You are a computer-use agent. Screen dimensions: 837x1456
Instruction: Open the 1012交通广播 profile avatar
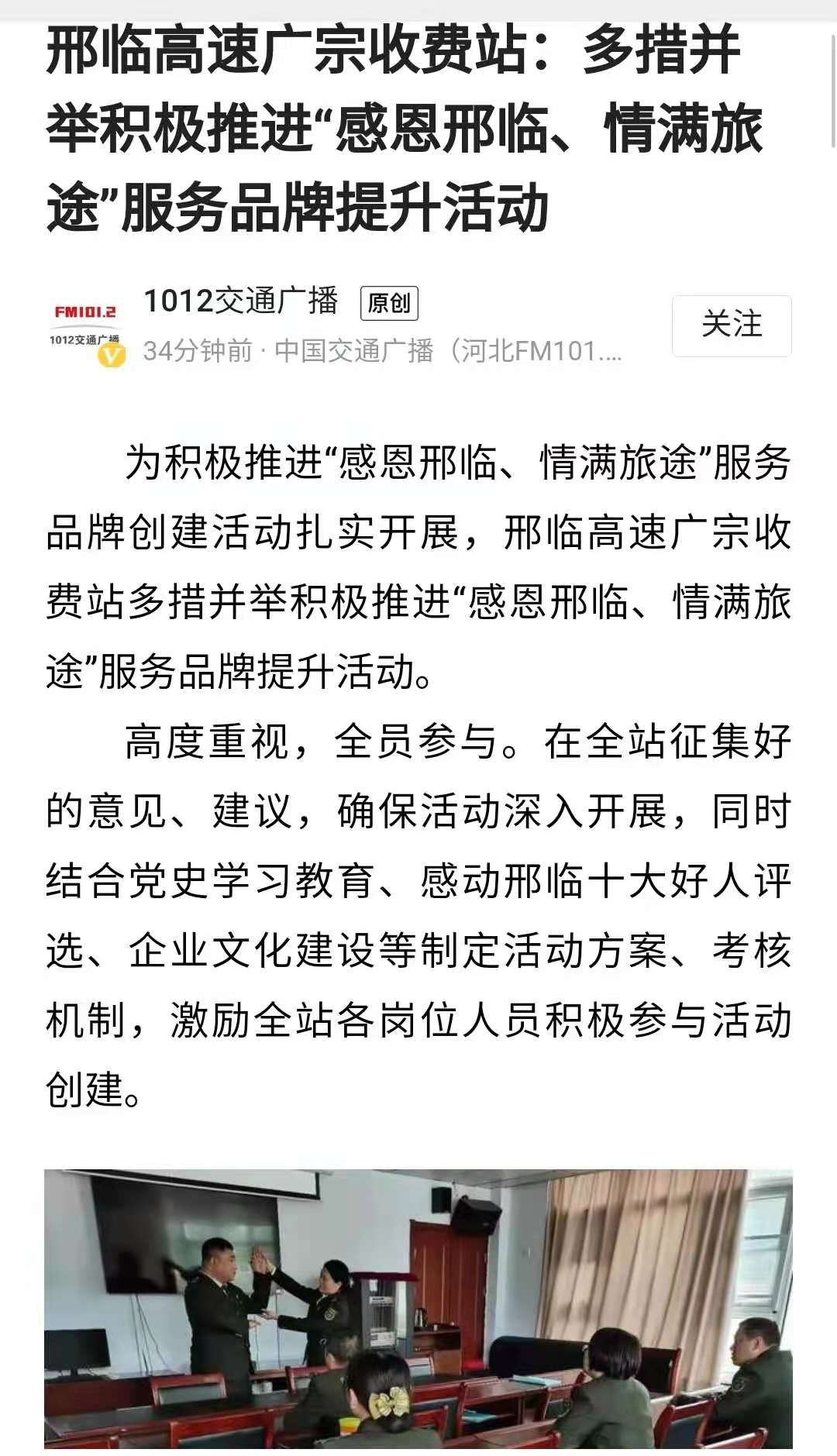tap(86, 326)
